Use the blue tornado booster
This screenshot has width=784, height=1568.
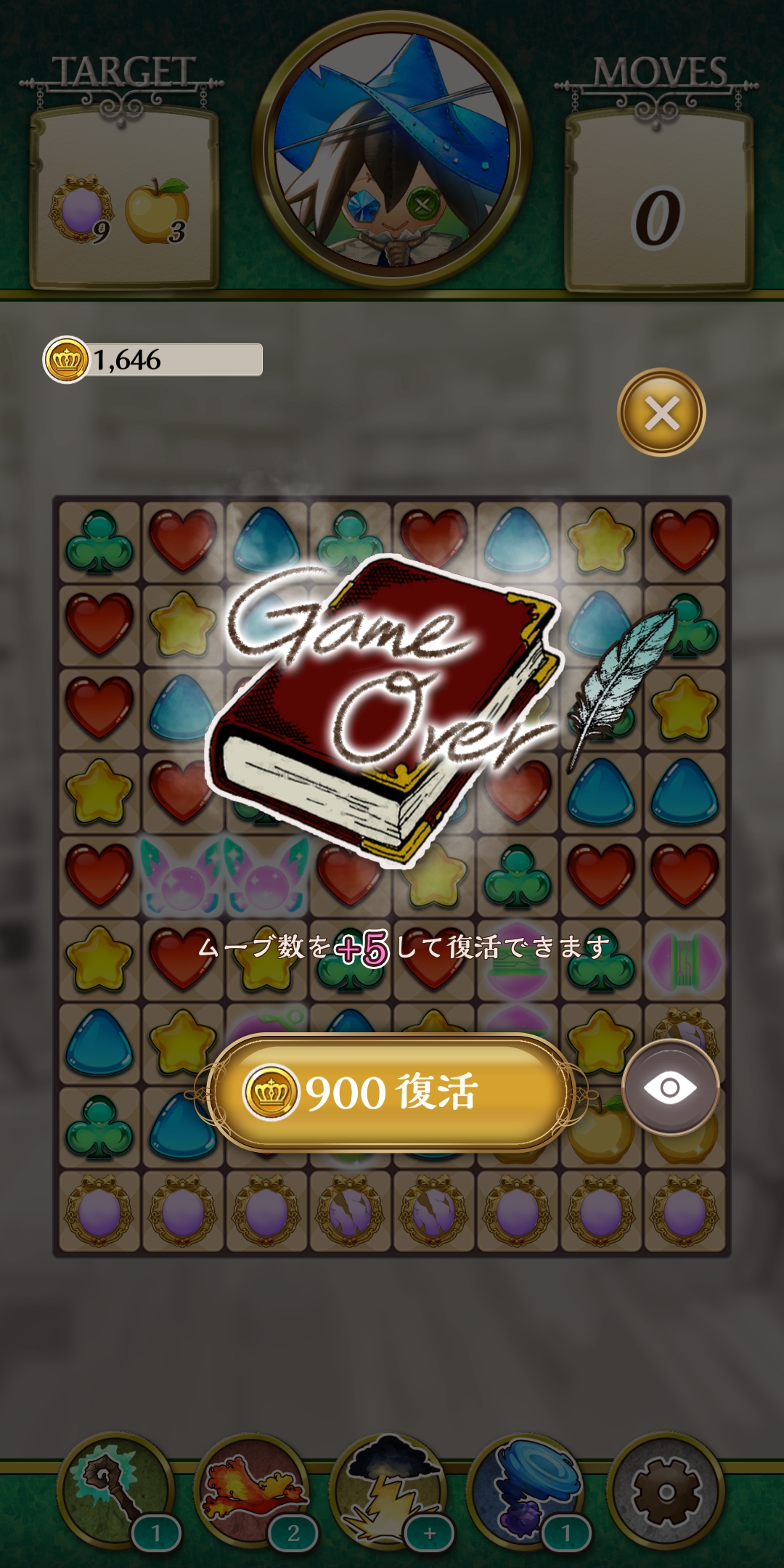pyautogui.click(x=524, y=1488)
